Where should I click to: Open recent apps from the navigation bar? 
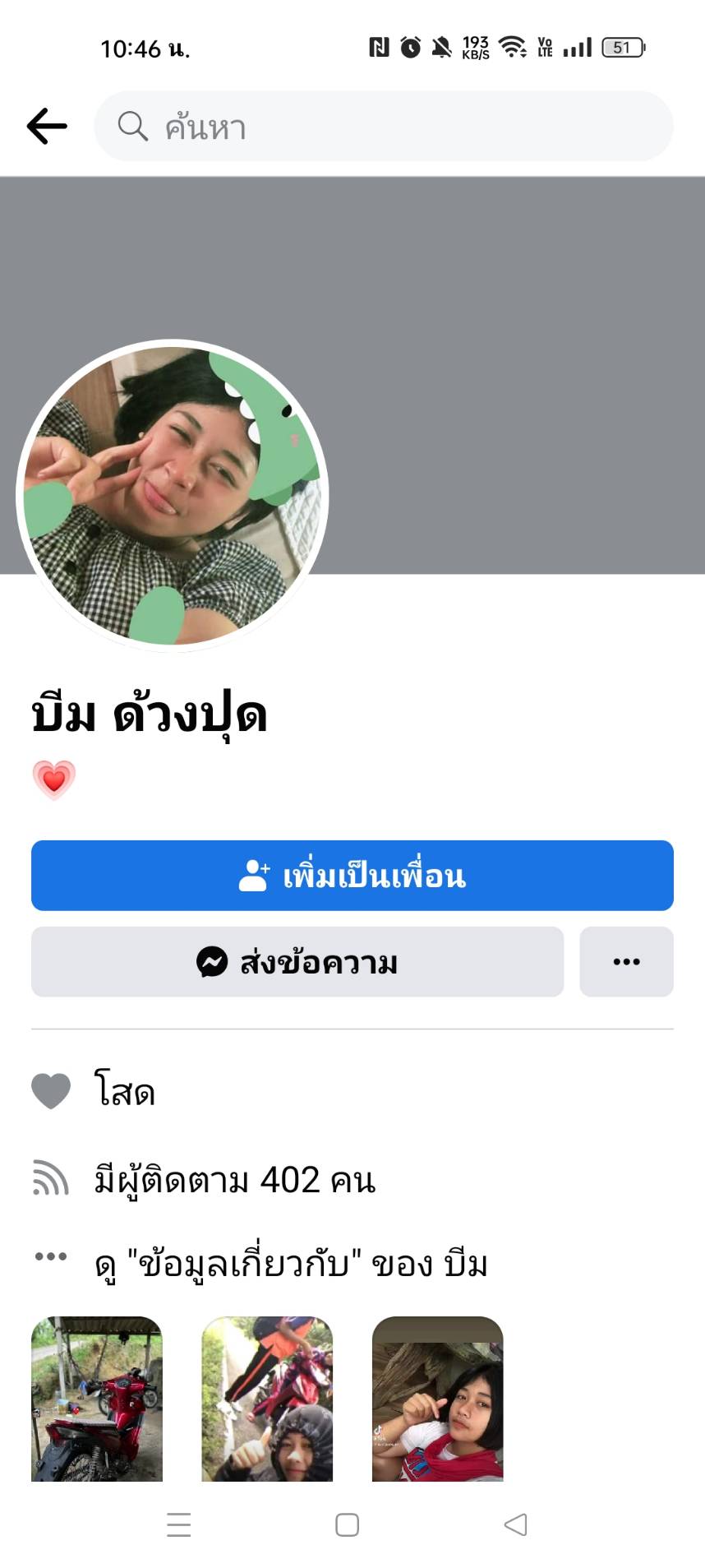178,1524
